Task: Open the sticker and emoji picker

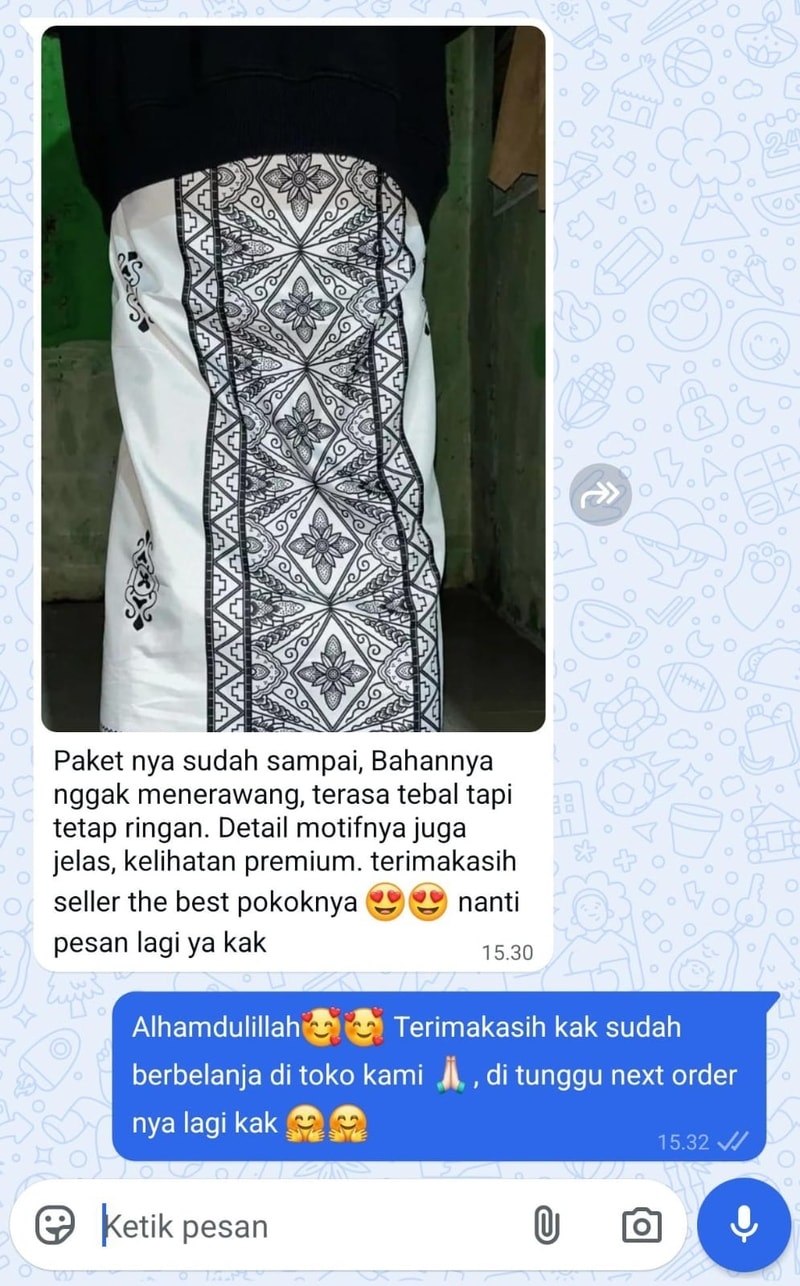Action: tap(55, 1225)
